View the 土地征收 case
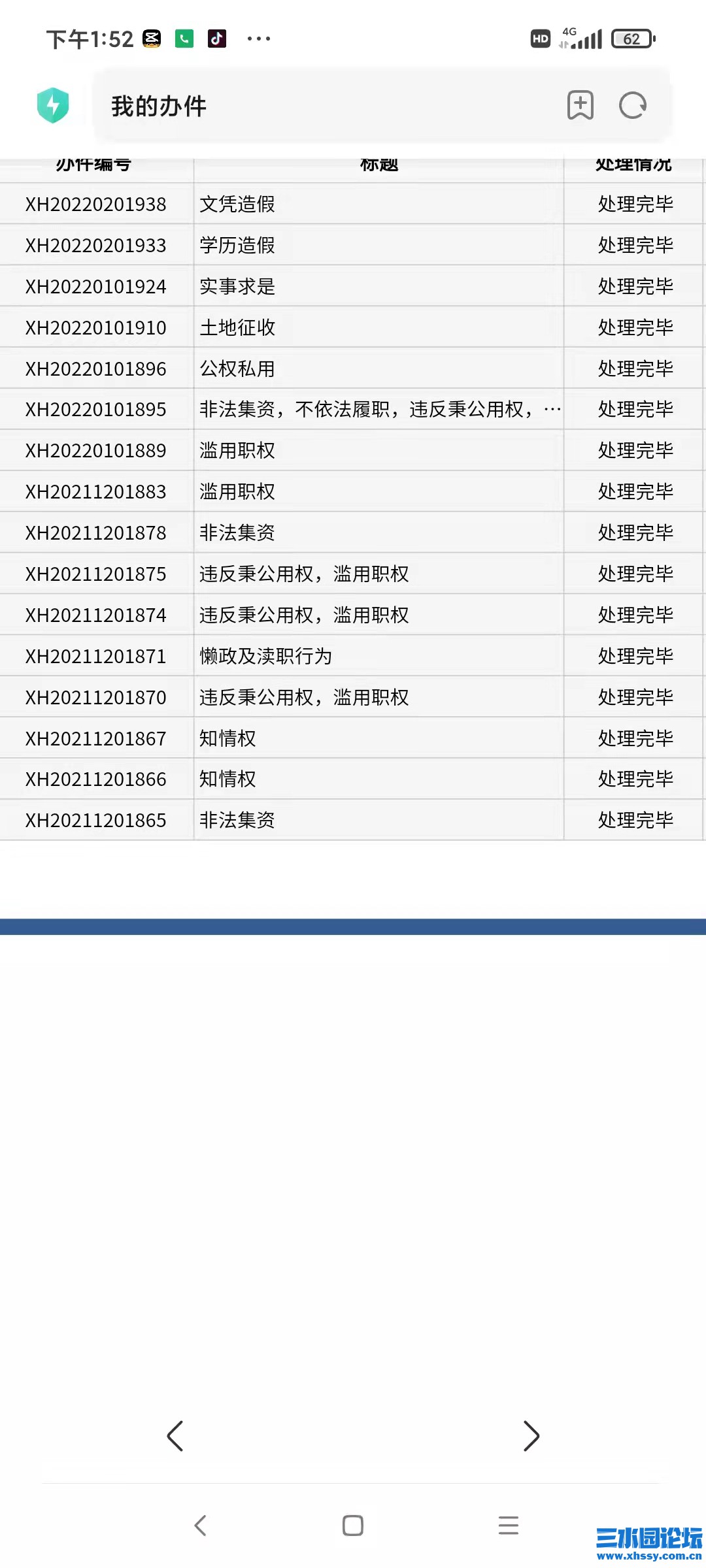 tap(237, 327)
